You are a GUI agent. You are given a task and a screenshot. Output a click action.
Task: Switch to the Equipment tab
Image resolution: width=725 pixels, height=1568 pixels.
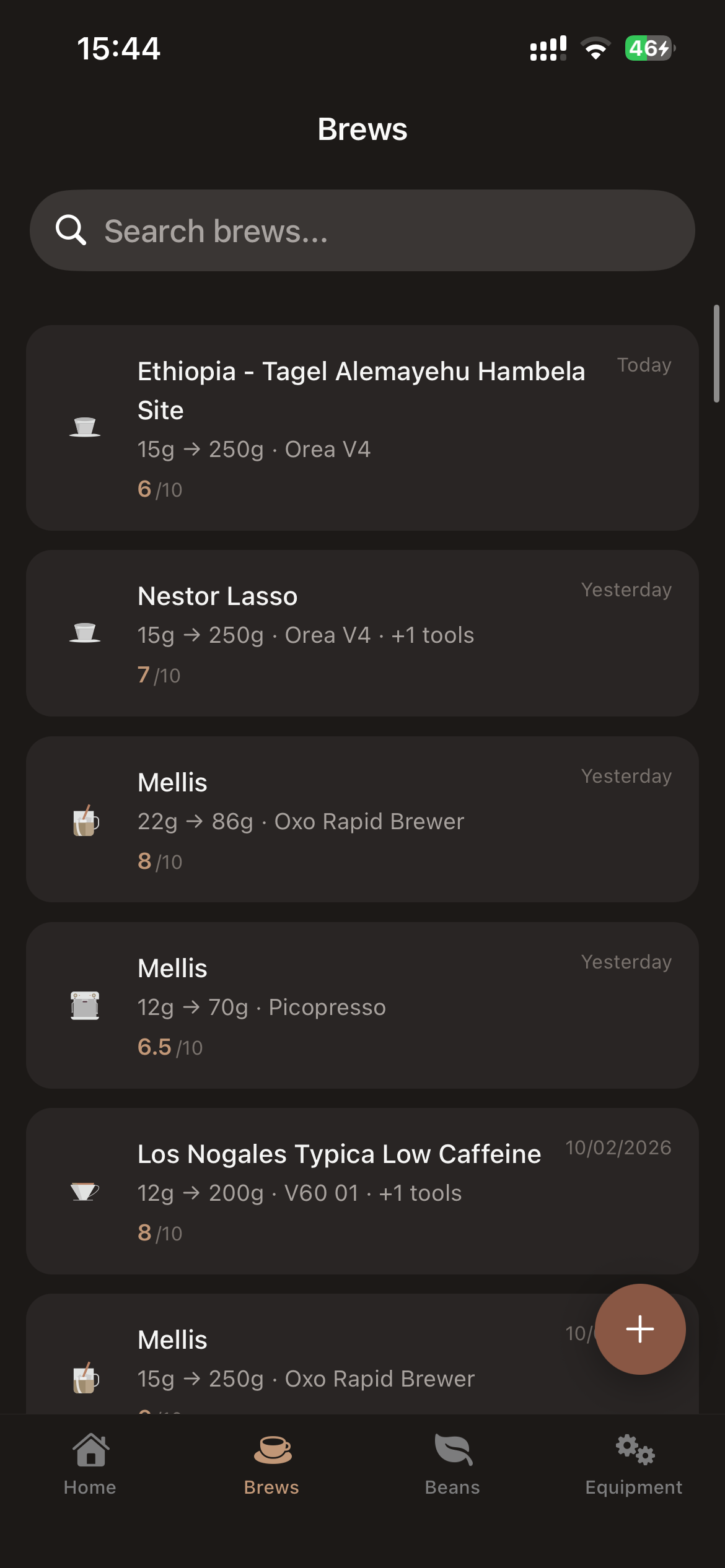pos(633,1468)
